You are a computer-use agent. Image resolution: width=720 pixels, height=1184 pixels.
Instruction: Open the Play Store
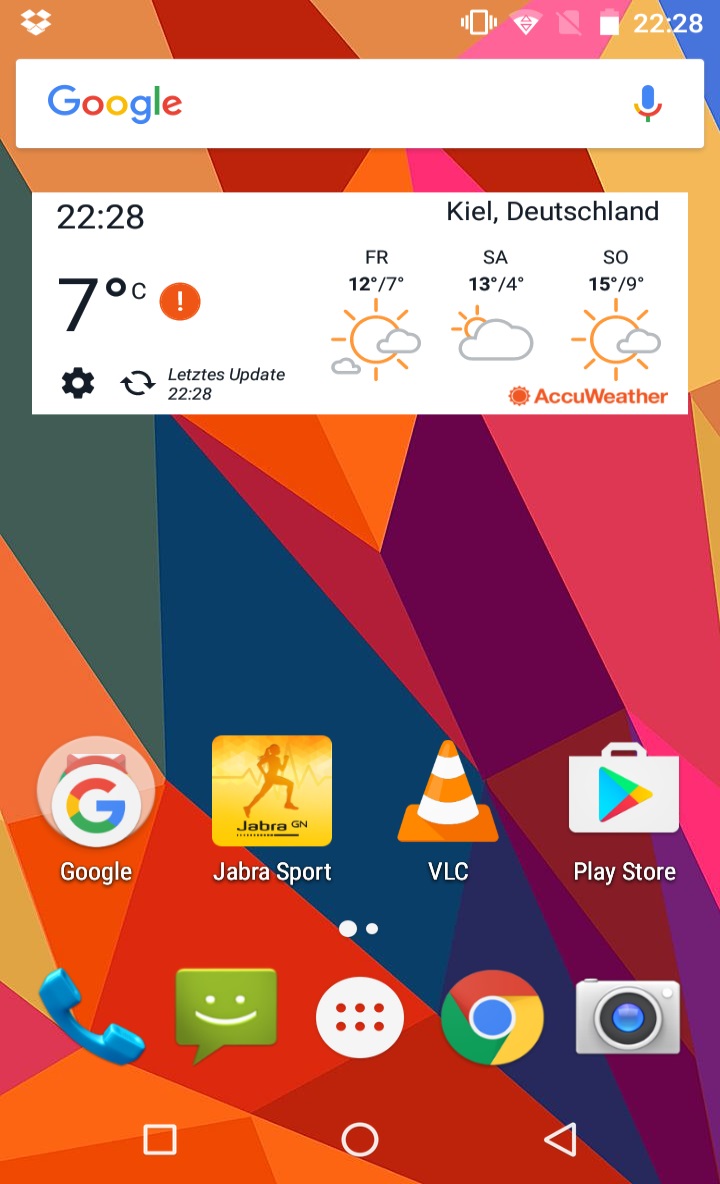pyautogui.click(x=624, y=788)
